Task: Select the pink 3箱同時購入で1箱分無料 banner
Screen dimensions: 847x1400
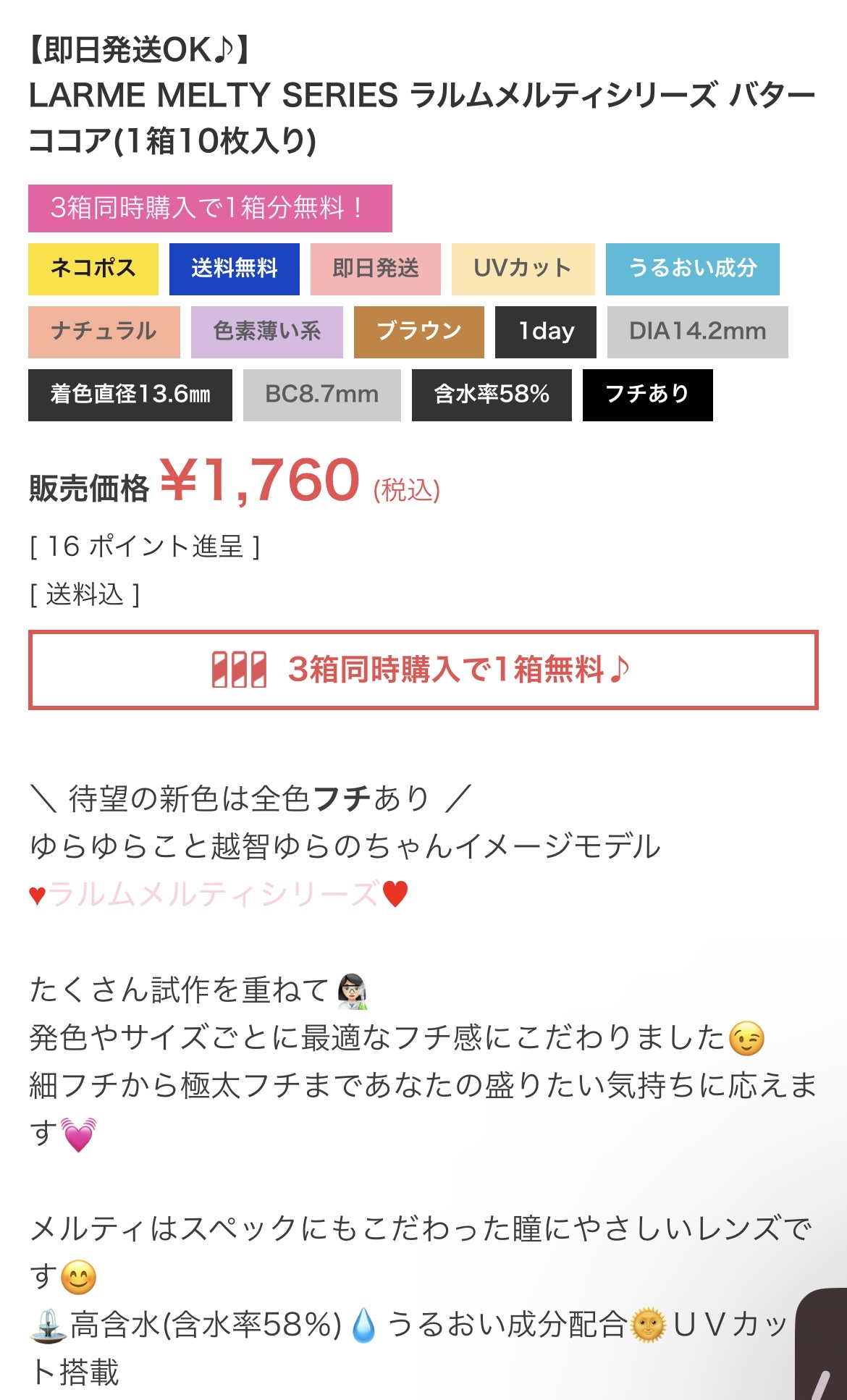Action: pyautogui.click(x=209, y=208)
